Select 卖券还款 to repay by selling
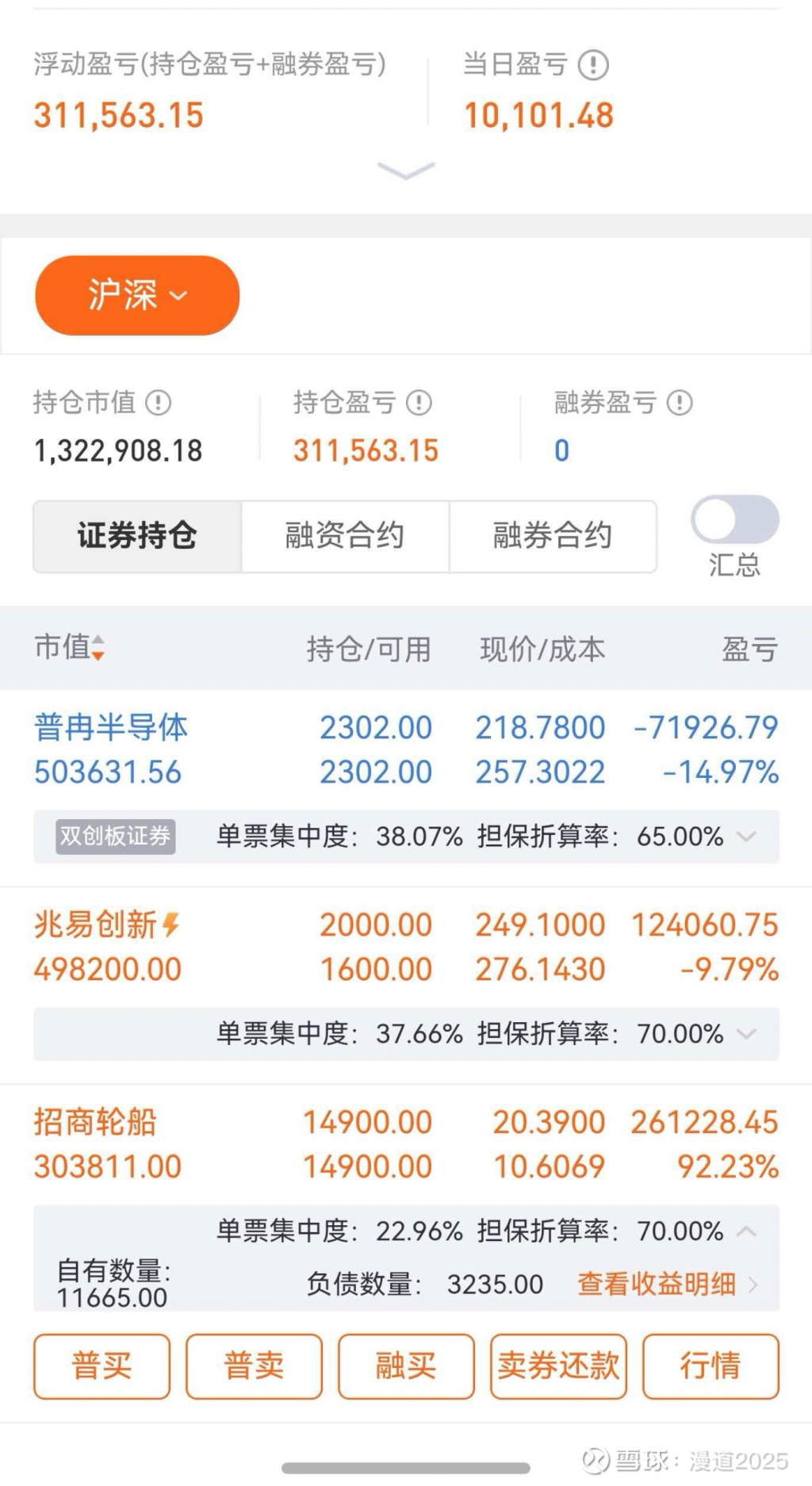 (x=558, y=1366)
